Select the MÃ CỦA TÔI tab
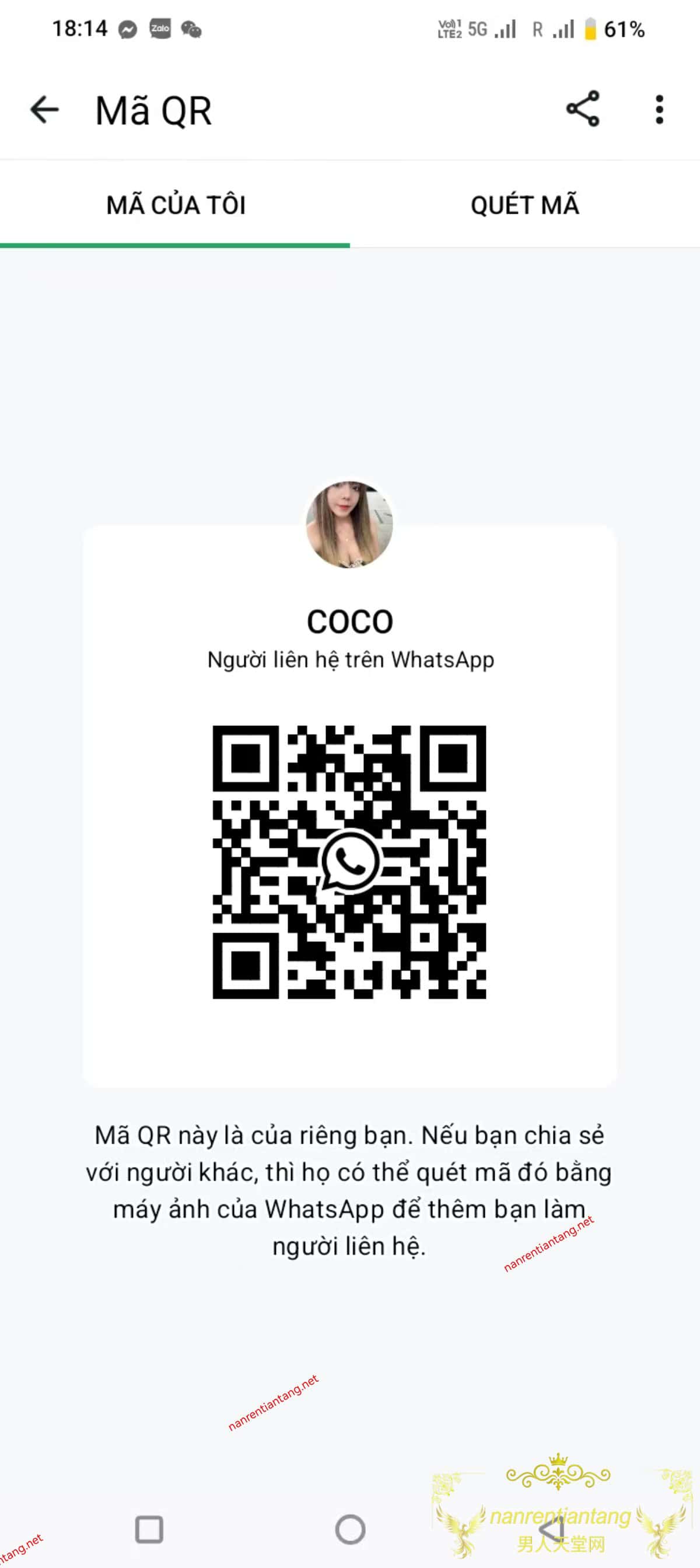 coord(176,205)
